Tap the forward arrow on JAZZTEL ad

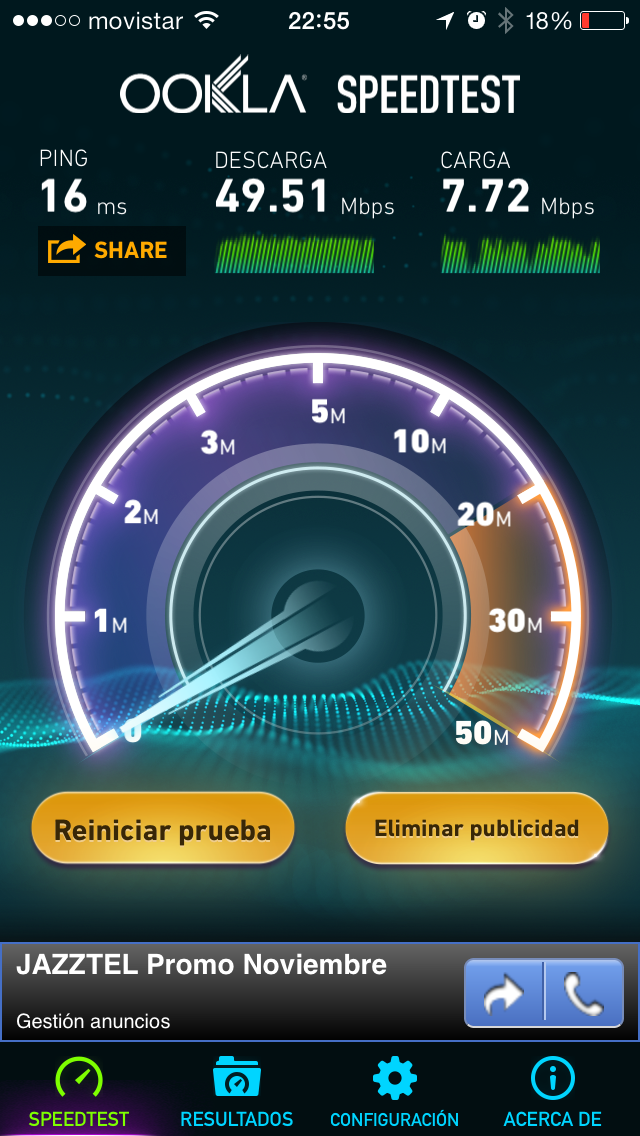[505, 992]
